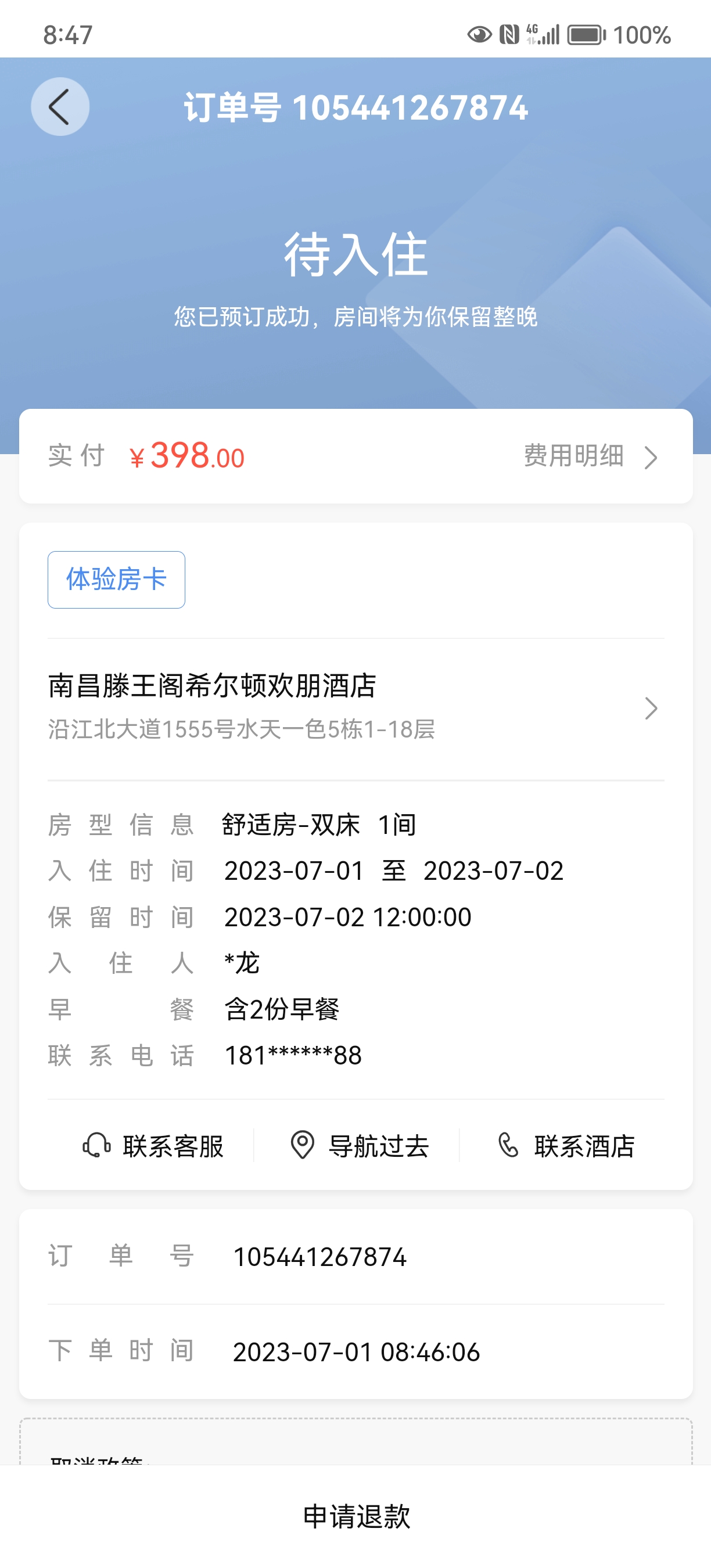Contact customer service via 联系客服
The width and height of the screenshot is (711, 1568).
(153, 1146)
